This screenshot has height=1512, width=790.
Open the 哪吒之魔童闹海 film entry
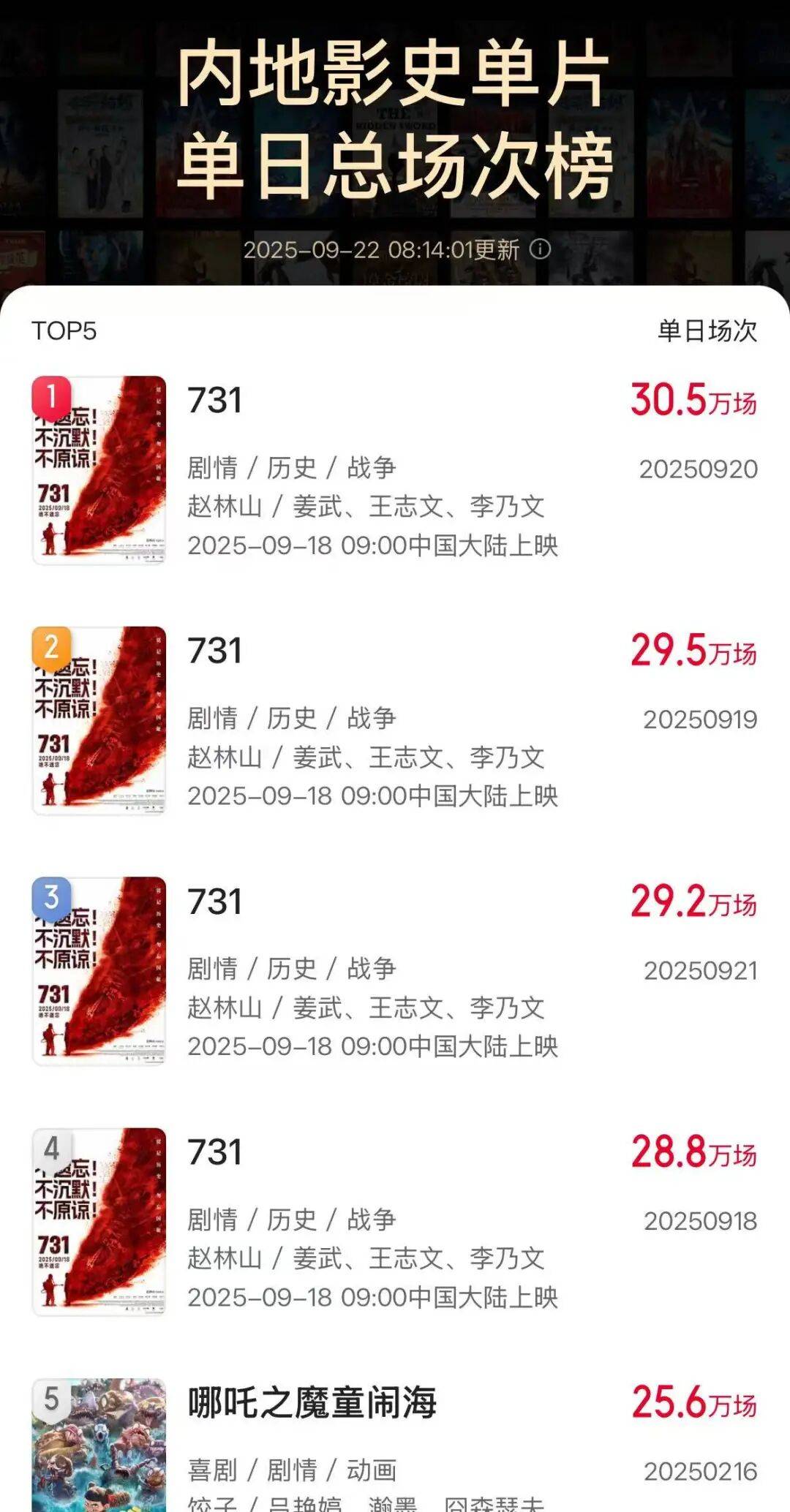(395, 1444)
